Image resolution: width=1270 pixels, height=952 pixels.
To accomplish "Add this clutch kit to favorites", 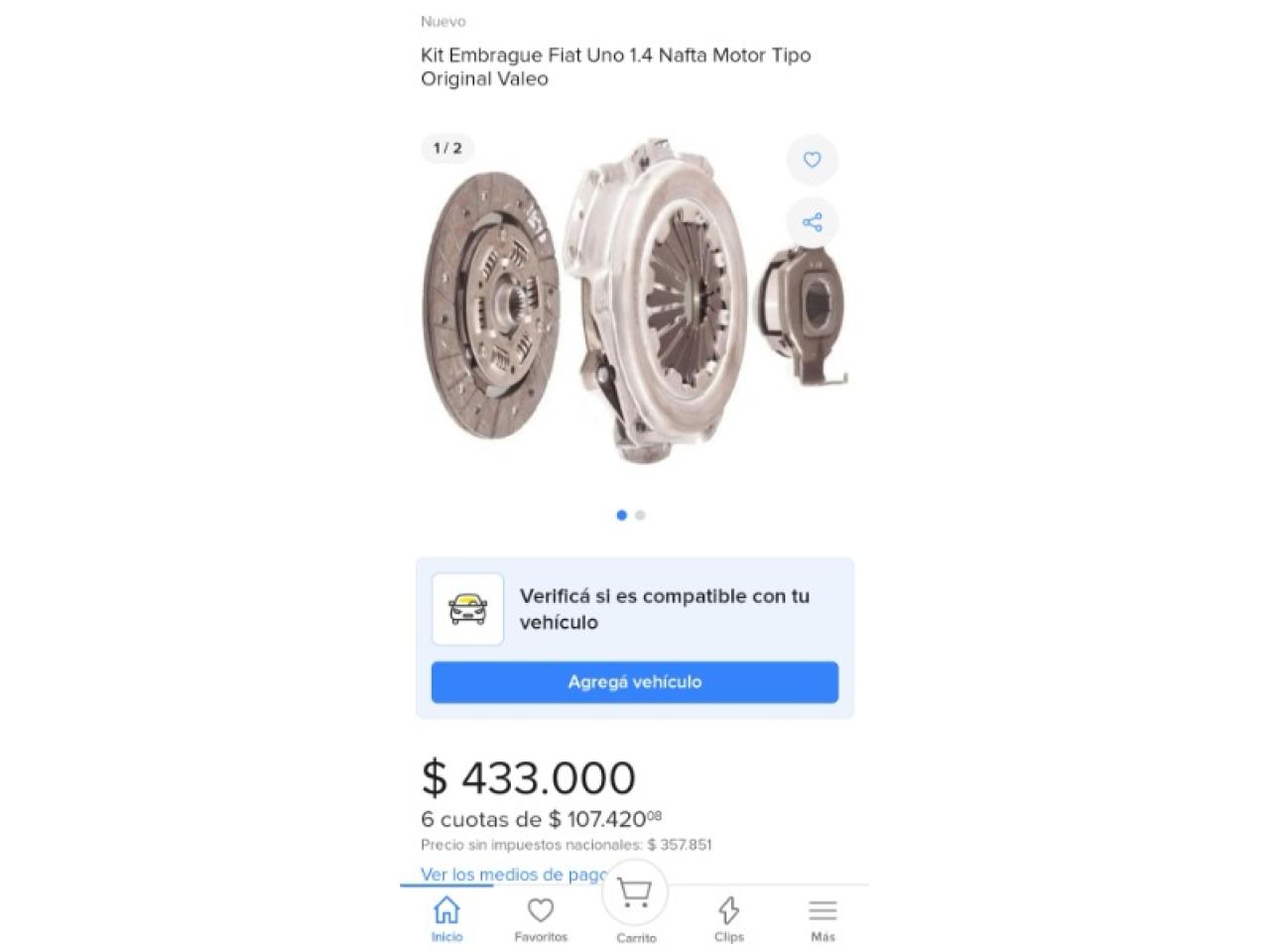I will [x=812, y=160].
